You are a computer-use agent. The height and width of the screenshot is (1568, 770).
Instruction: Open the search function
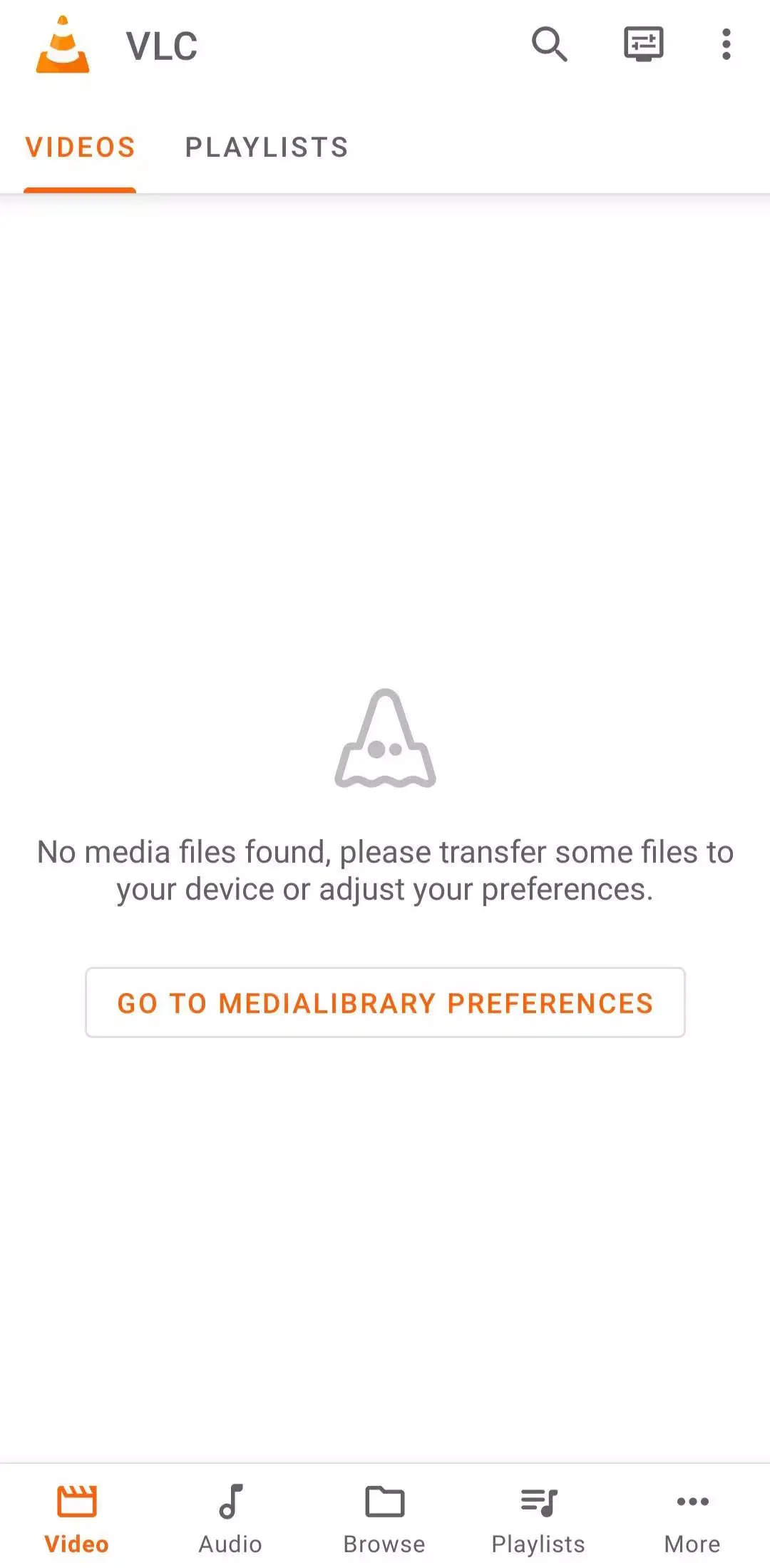[549, 45]
